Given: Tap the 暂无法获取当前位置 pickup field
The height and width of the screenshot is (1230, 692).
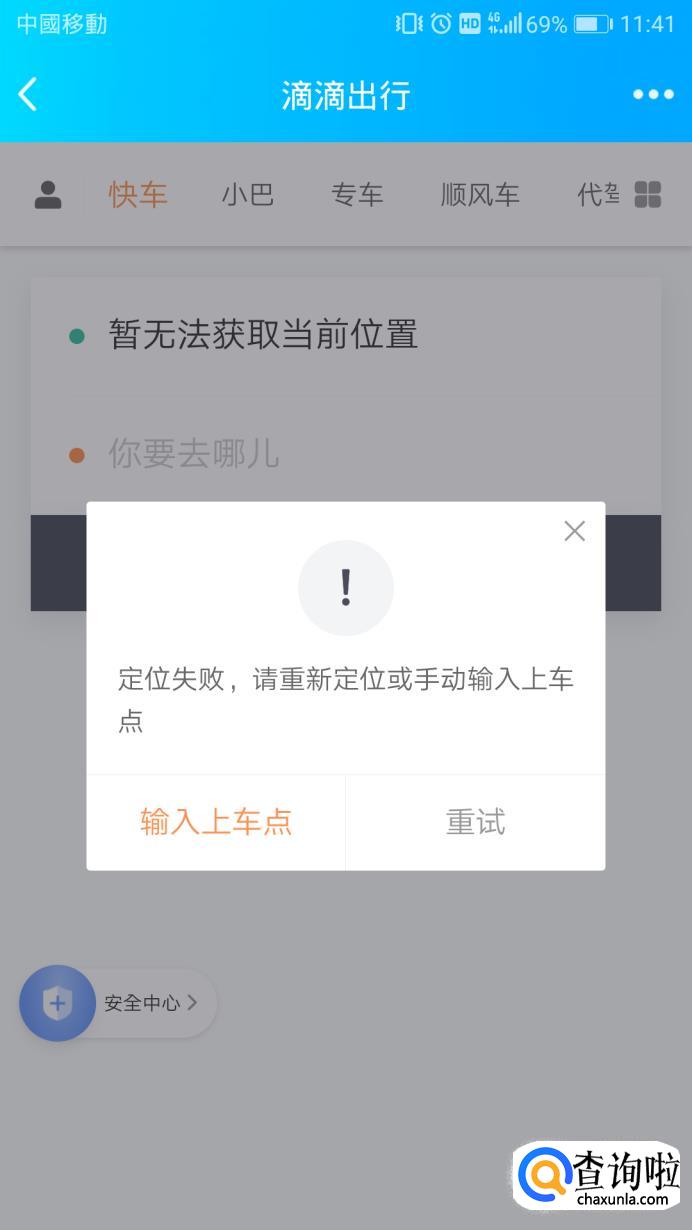Looking at the screenshot, I should tap(262, 335).
